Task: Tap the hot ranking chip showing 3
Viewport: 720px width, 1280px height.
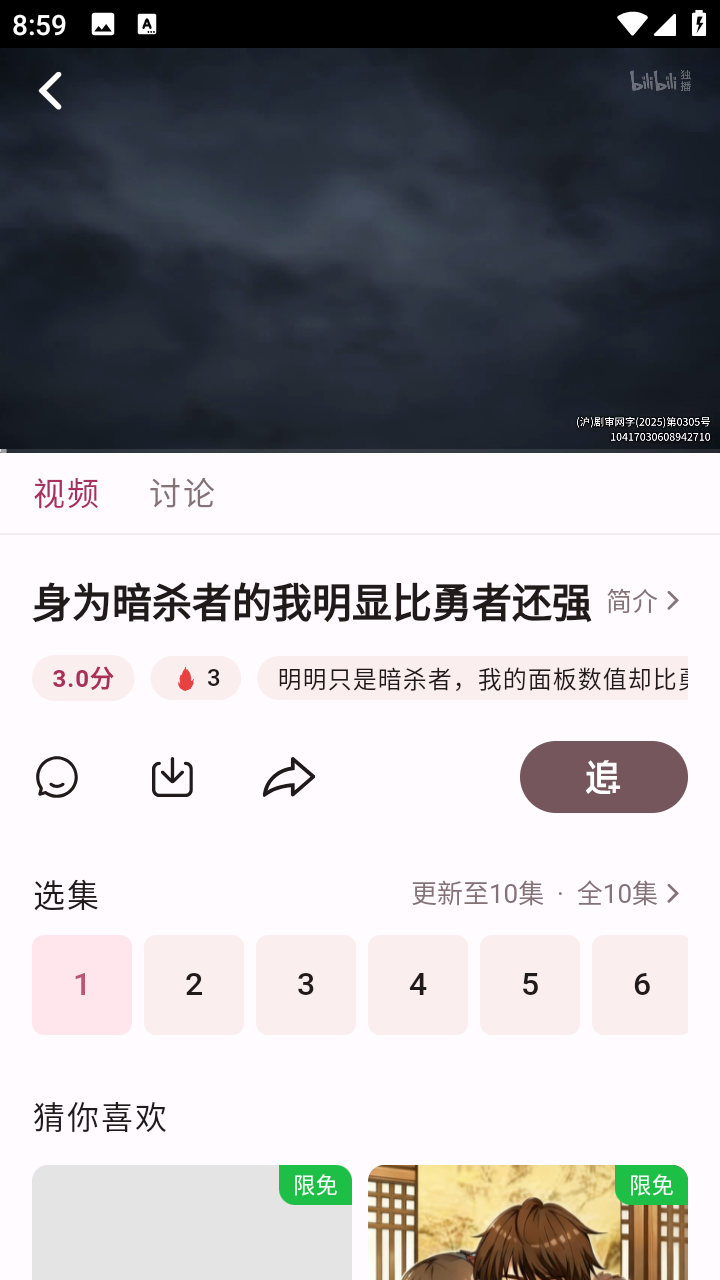Action: 196,678
